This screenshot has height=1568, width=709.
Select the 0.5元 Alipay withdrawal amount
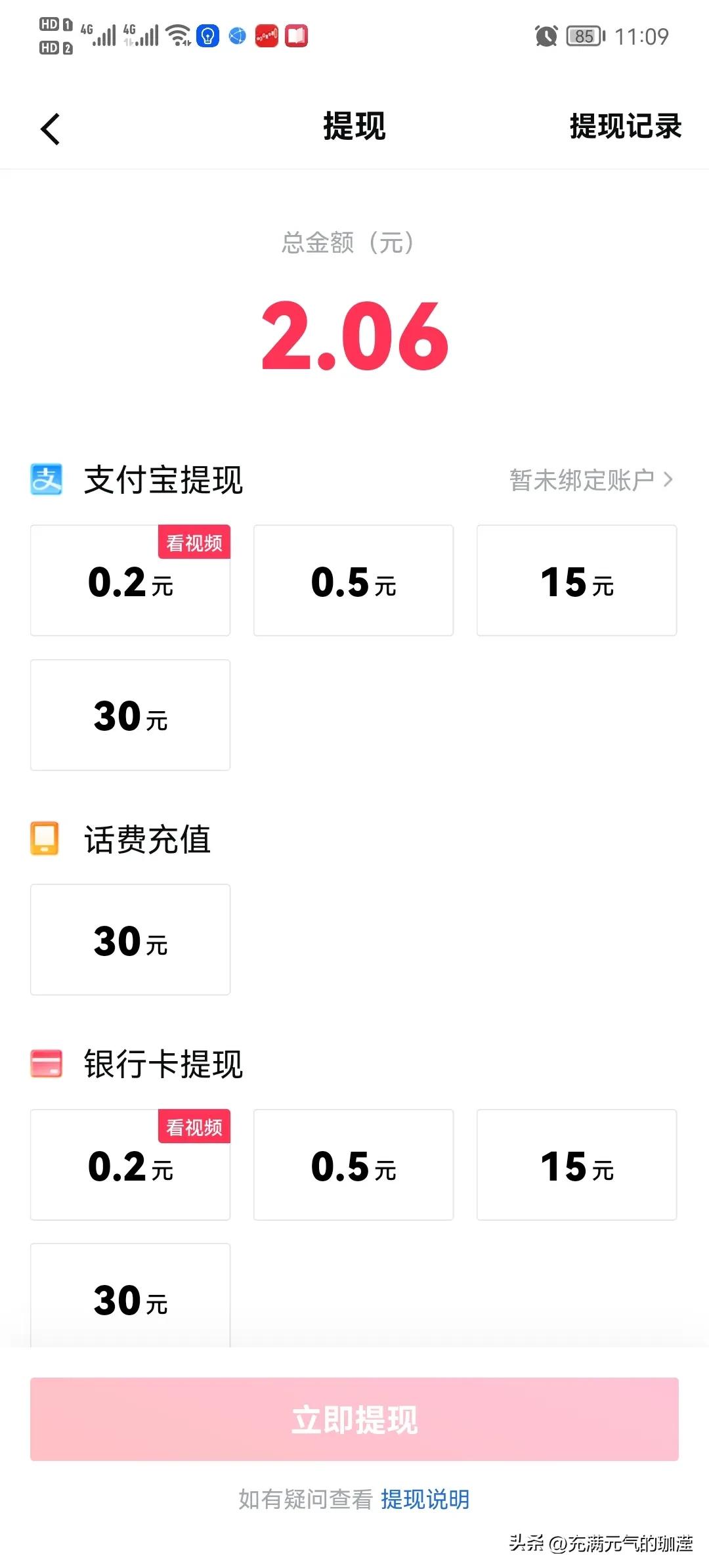(x=353, y=581)
